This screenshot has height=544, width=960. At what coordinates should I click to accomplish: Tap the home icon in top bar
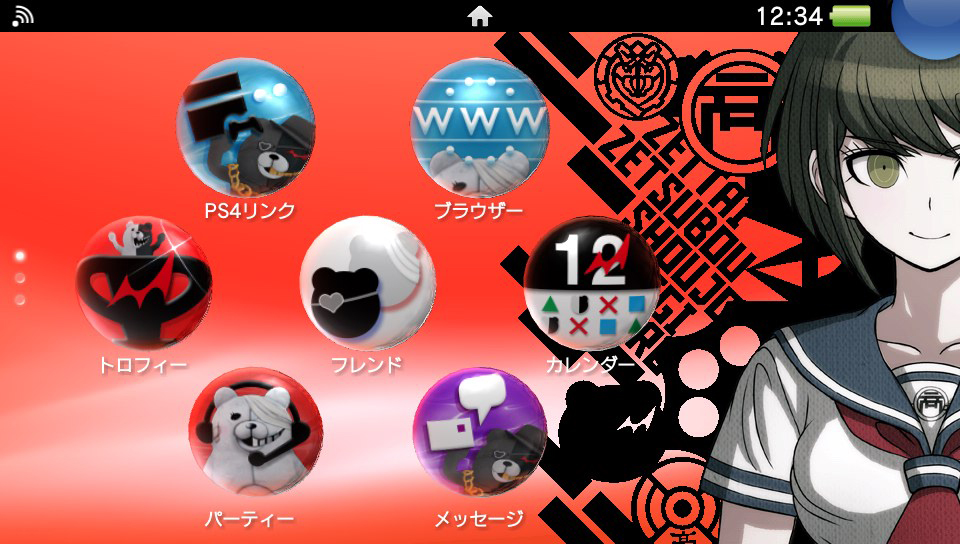point(479,17)
